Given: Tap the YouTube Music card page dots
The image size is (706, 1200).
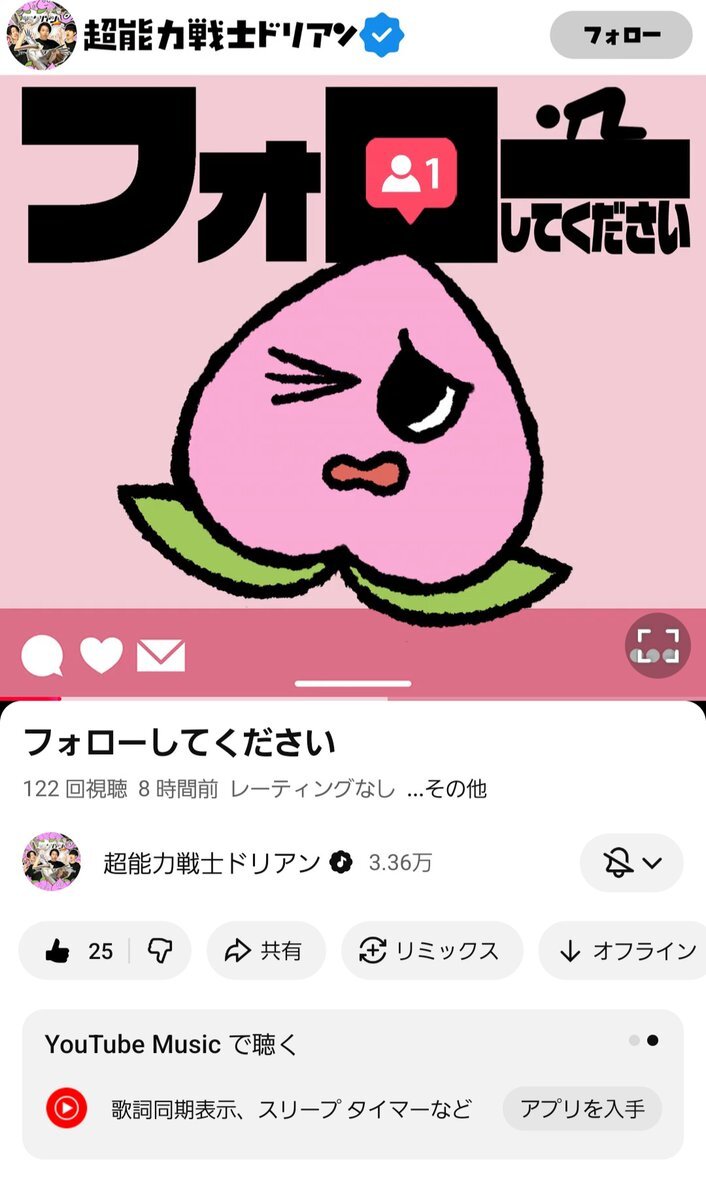Looking at the screenshot, I should click(x=643, y=1040).
